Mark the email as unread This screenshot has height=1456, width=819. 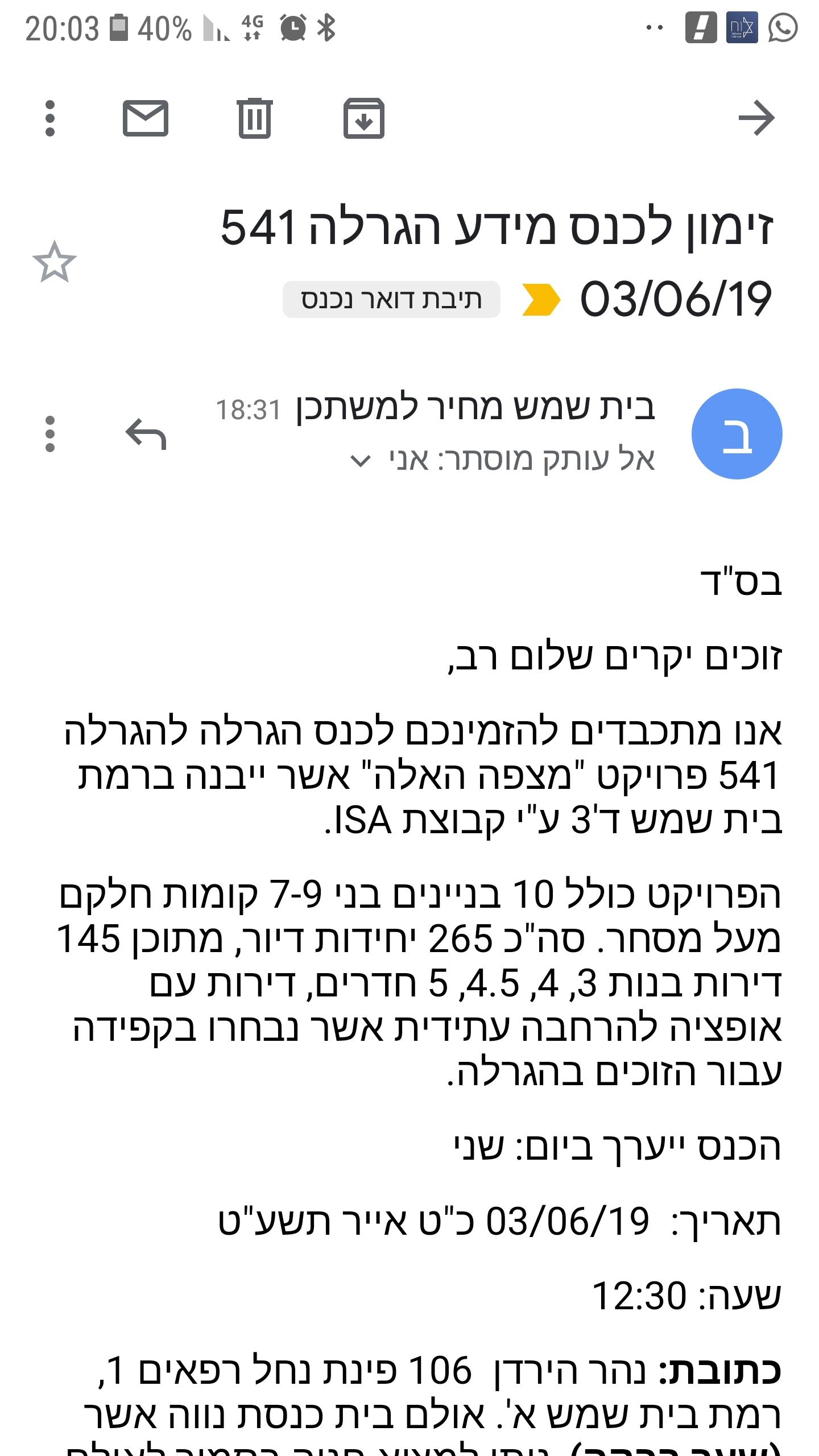click(x=146, y=118)
